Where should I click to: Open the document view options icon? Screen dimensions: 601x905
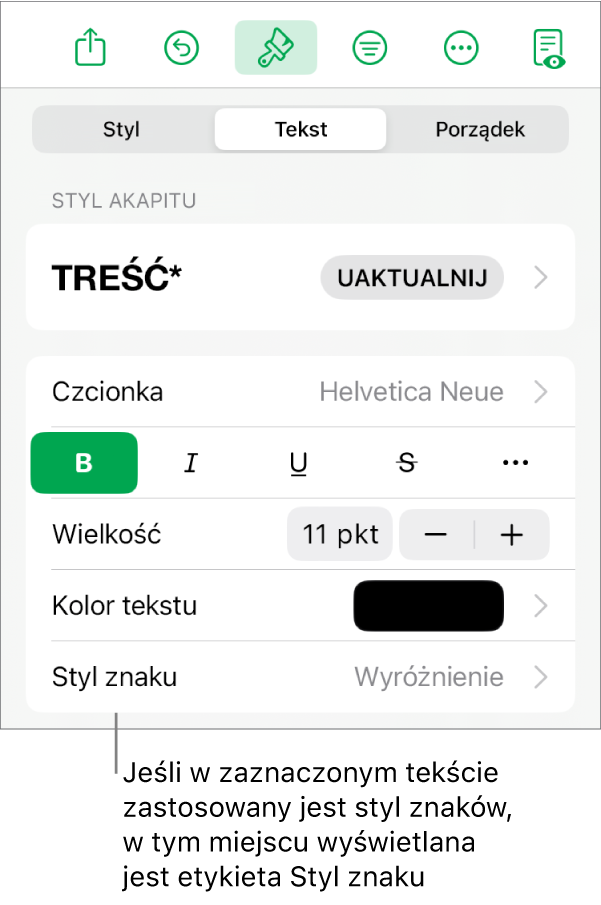tap(548, 48)
